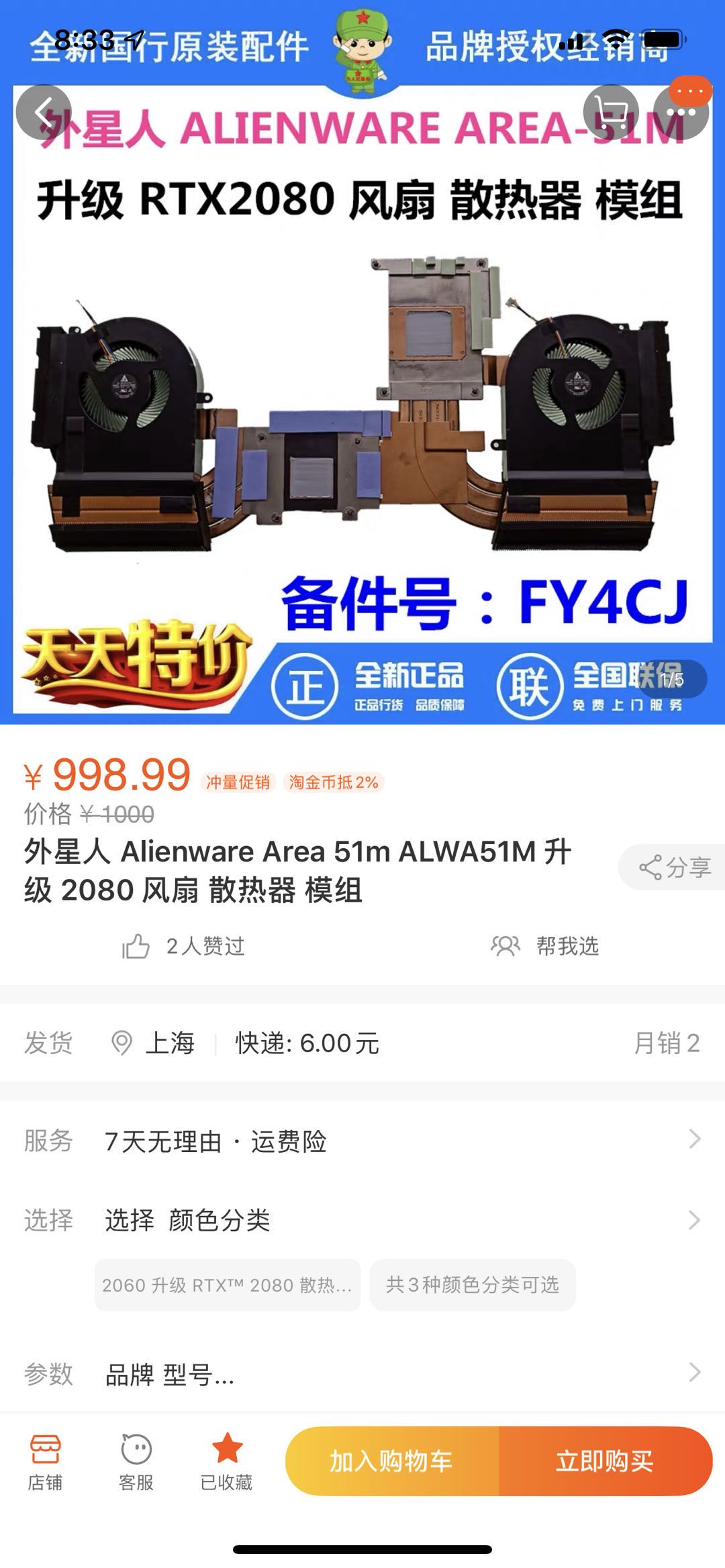View all 共3种颜色分类可选 variants
725x1568 pixels.
(x=472, y=1285)
